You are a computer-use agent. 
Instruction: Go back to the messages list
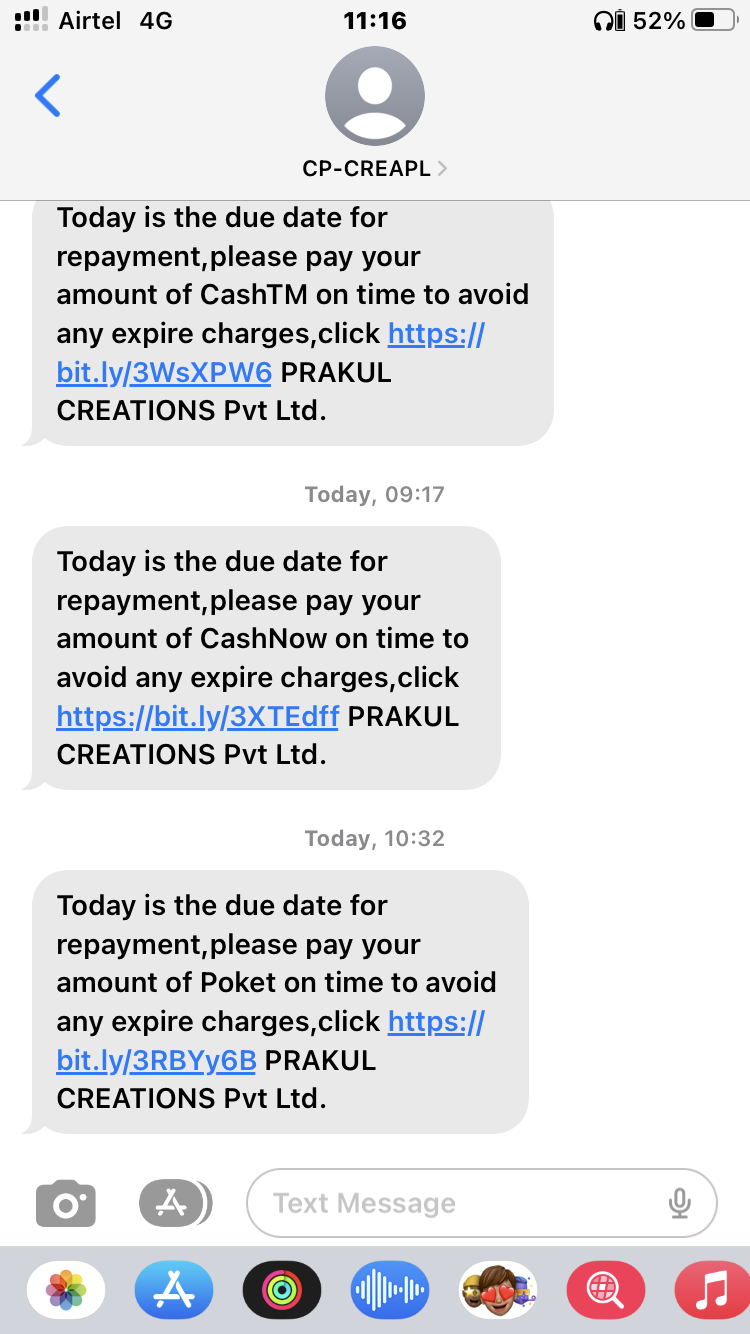[48, 96]
